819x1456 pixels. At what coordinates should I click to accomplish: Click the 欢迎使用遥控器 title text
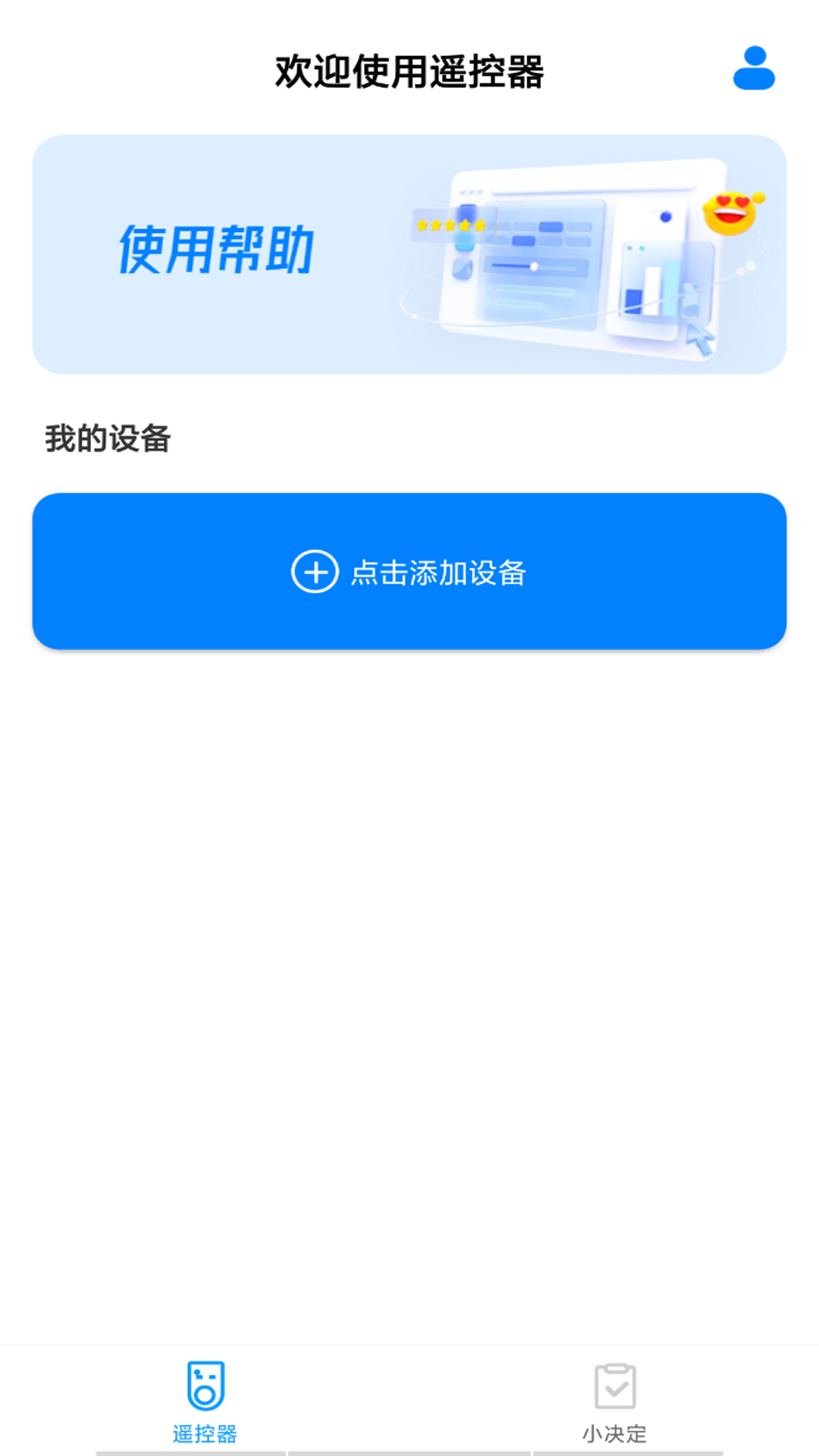click(409, 71)
